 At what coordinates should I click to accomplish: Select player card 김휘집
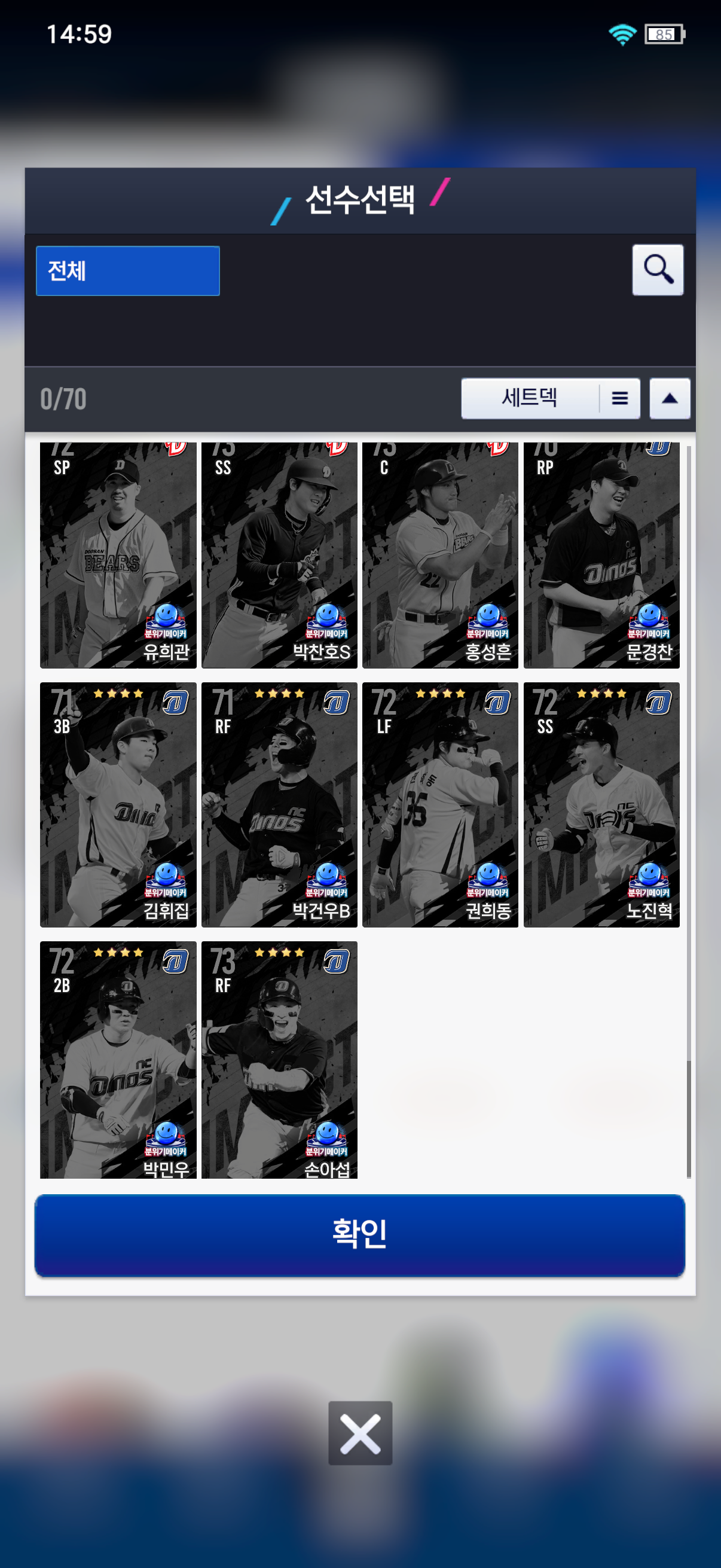118,805
